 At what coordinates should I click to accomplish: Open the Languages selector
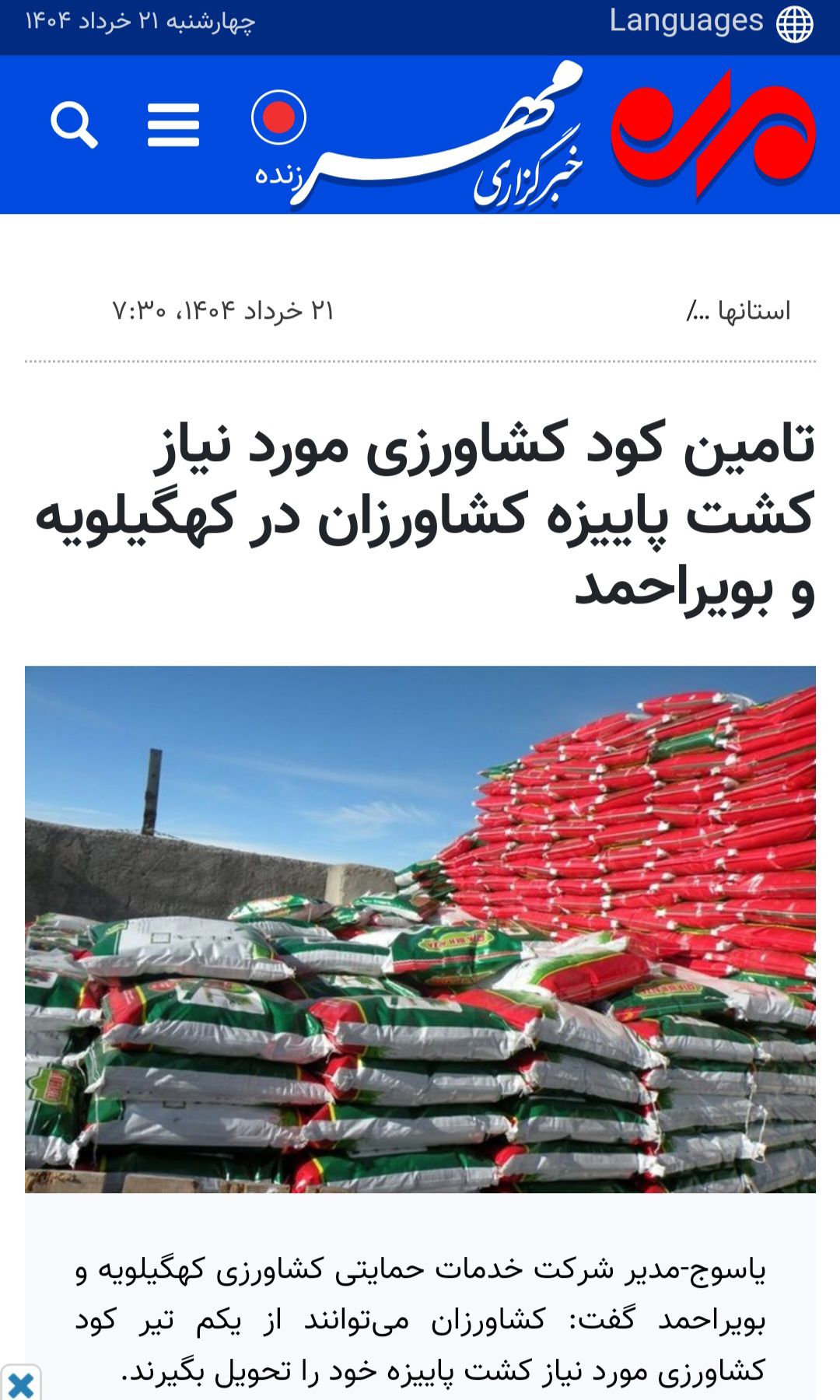pyautogui.click(x=711, y=22)
